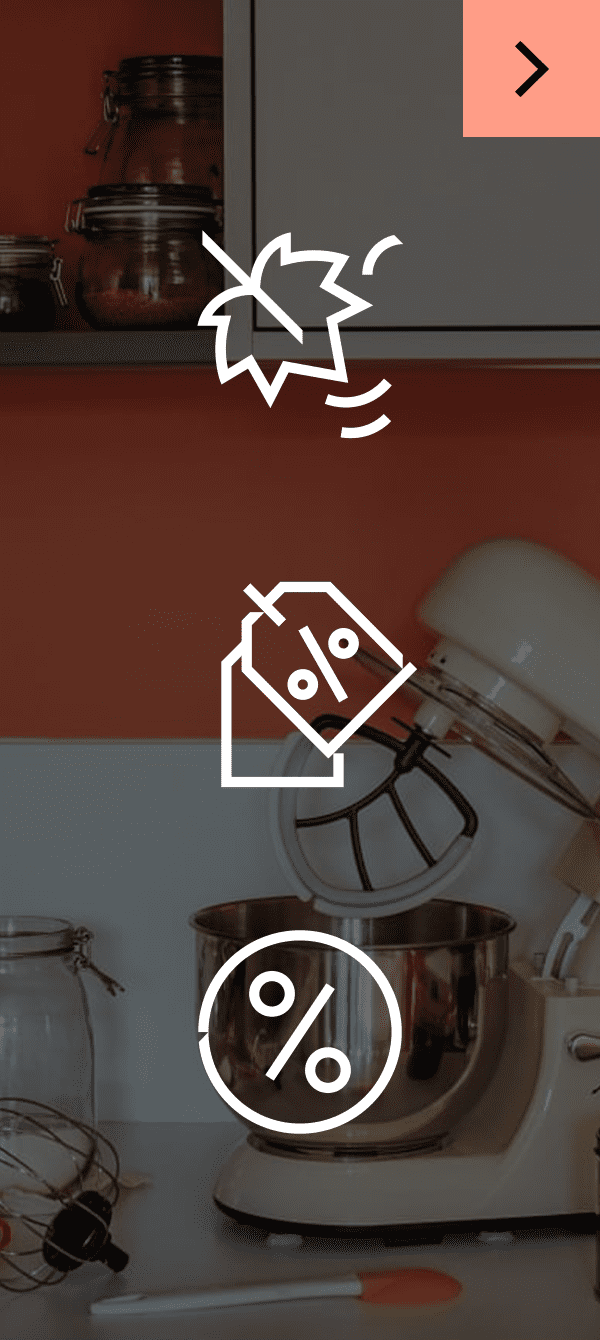Tap the right-arrow chevron button
The width and height of the screenshot is (600, 1340).
(531, 68)
